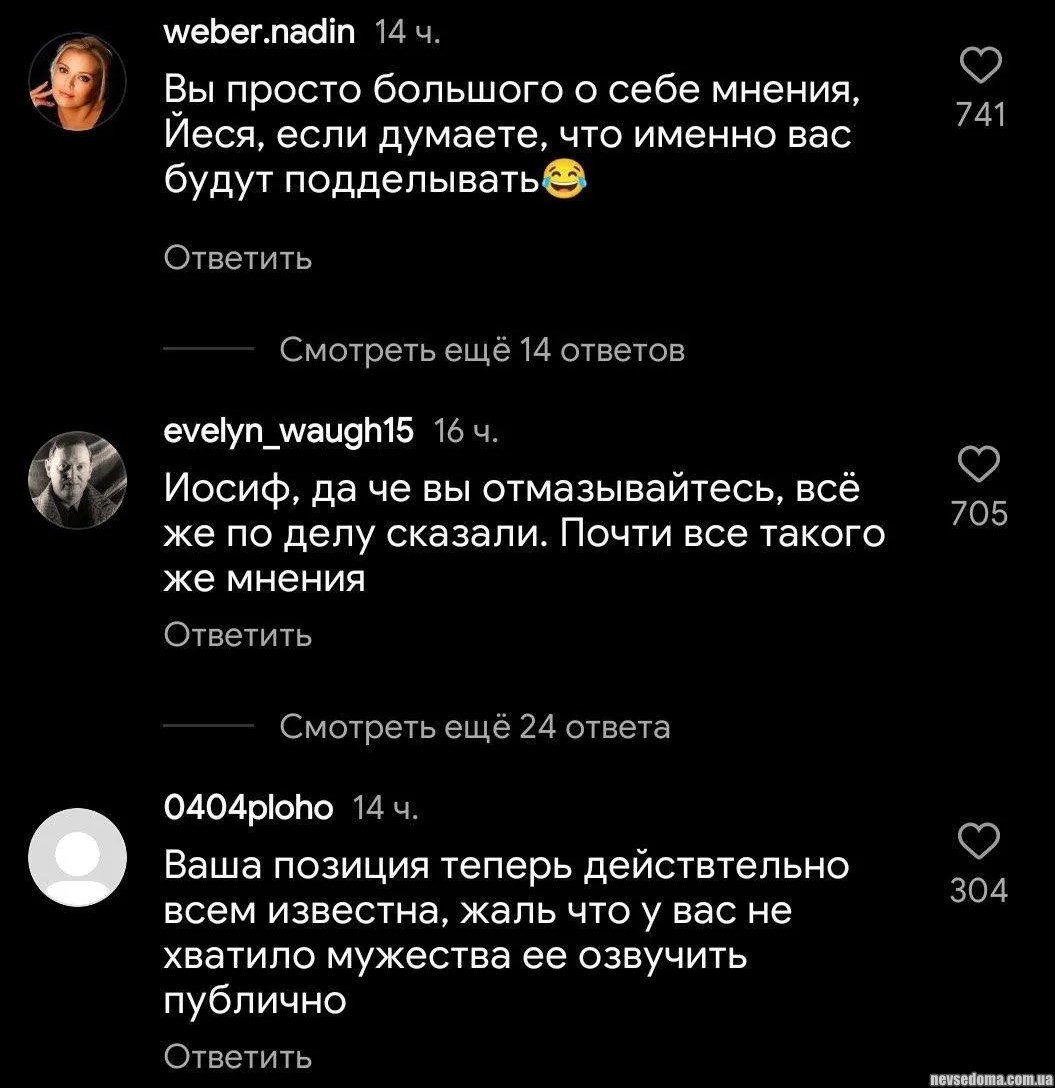
Task: Open the weber.nadin username link
Action: tap(261, 34)
